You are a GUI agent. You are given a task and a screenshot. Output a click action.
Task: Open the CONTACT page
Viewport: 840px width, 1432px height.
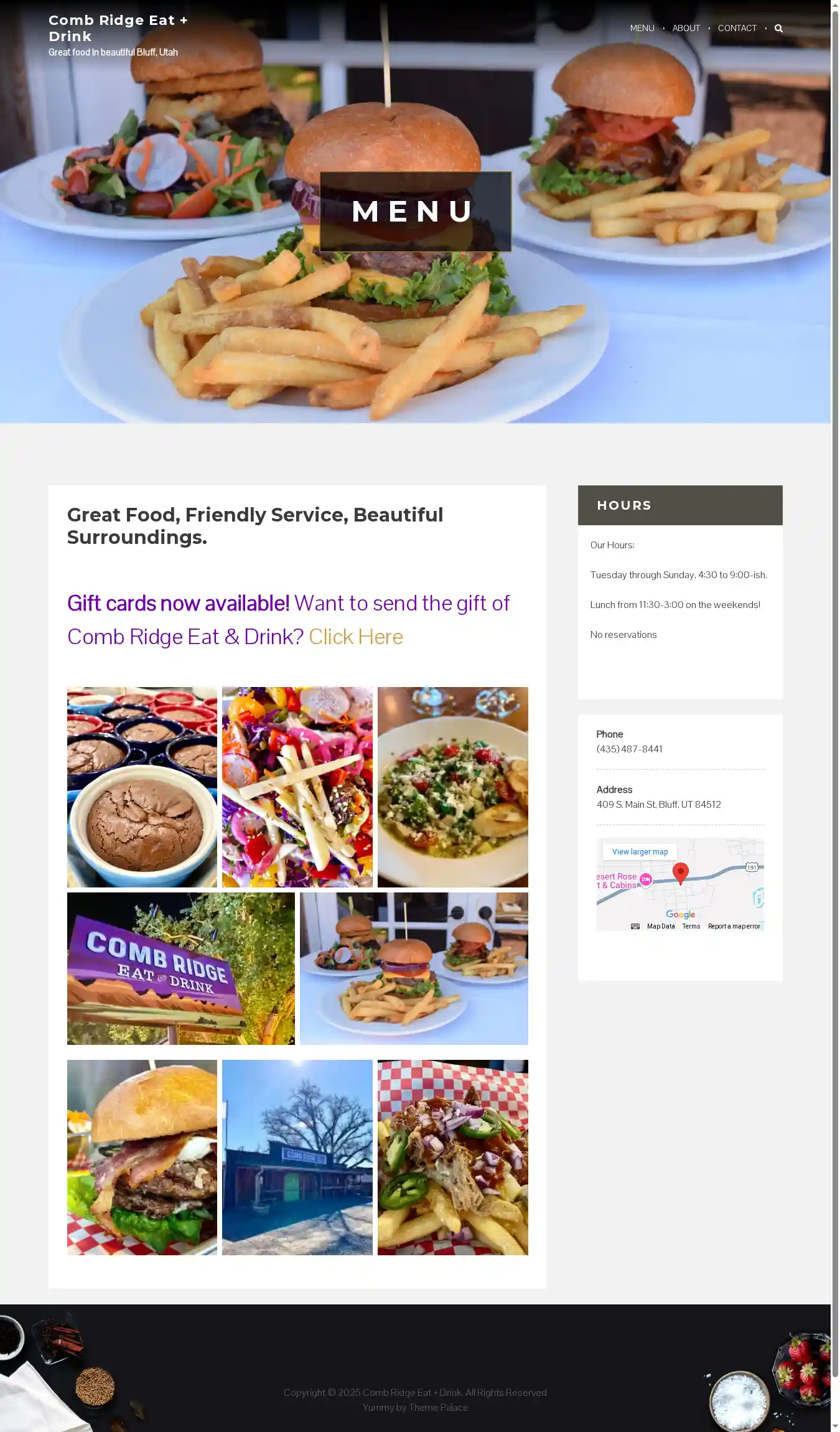tap(737, 29)
